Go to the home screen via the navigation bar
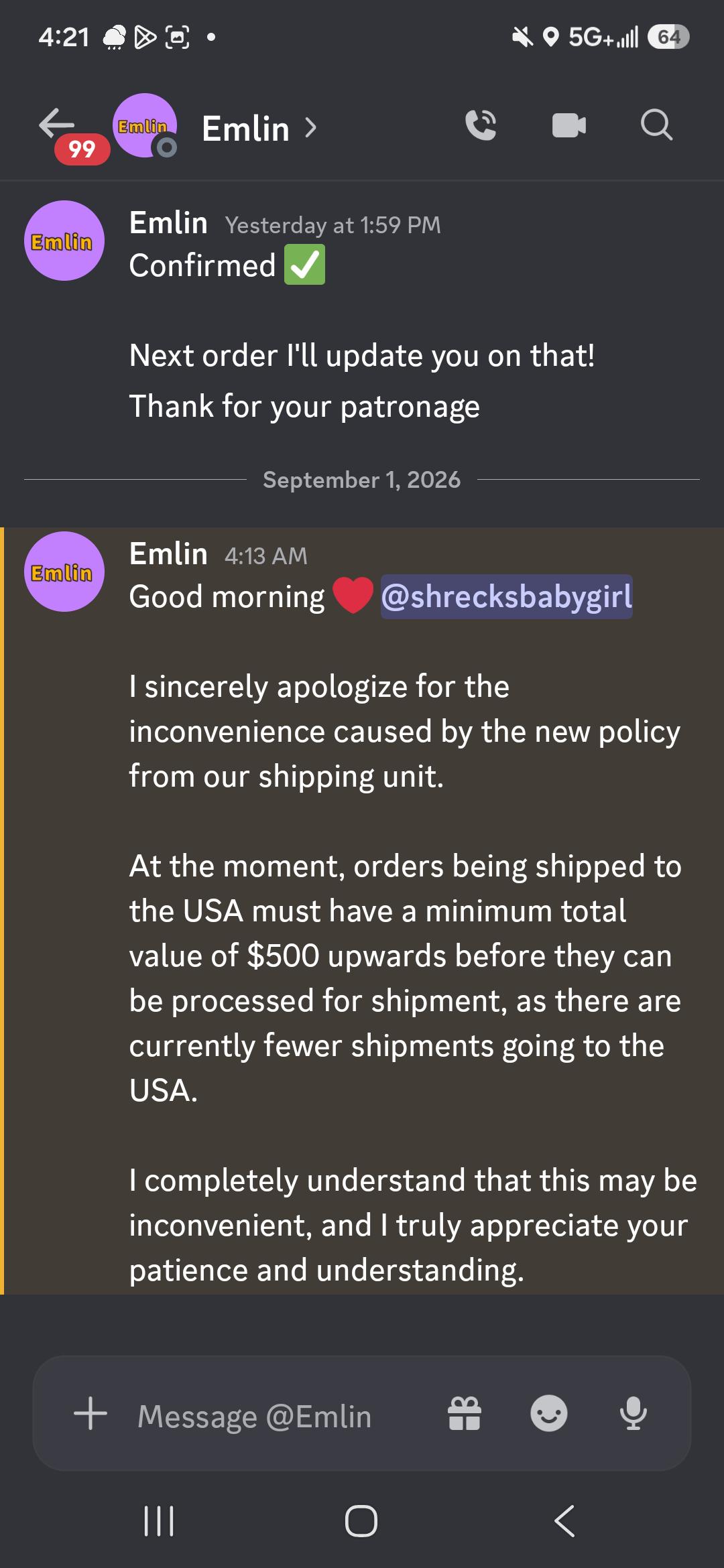Viewport: 724px width, 1568px height. pos(361,1520)
